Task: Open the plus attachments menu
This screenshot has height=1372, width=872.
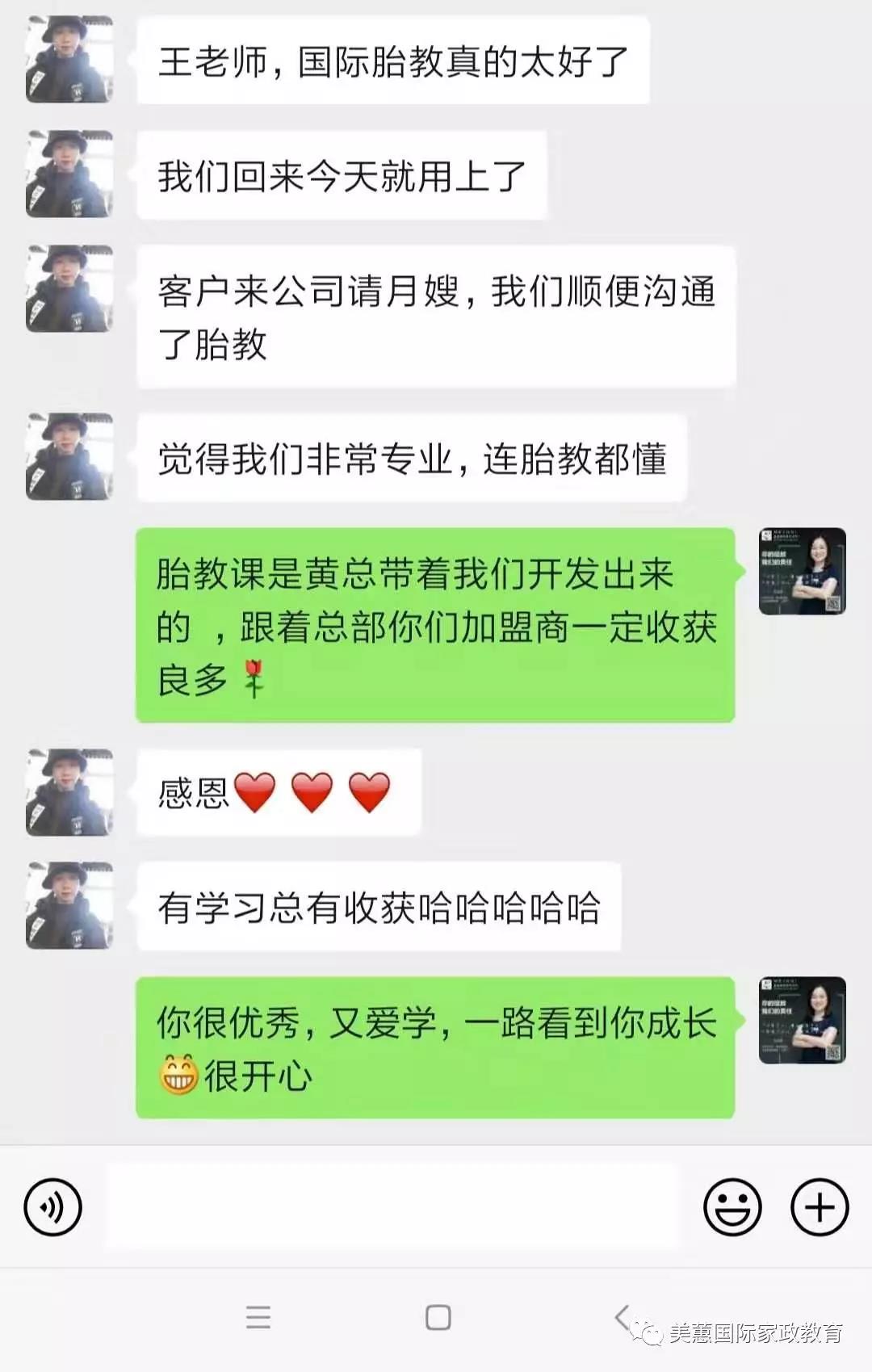Action: pos(819,1207)
